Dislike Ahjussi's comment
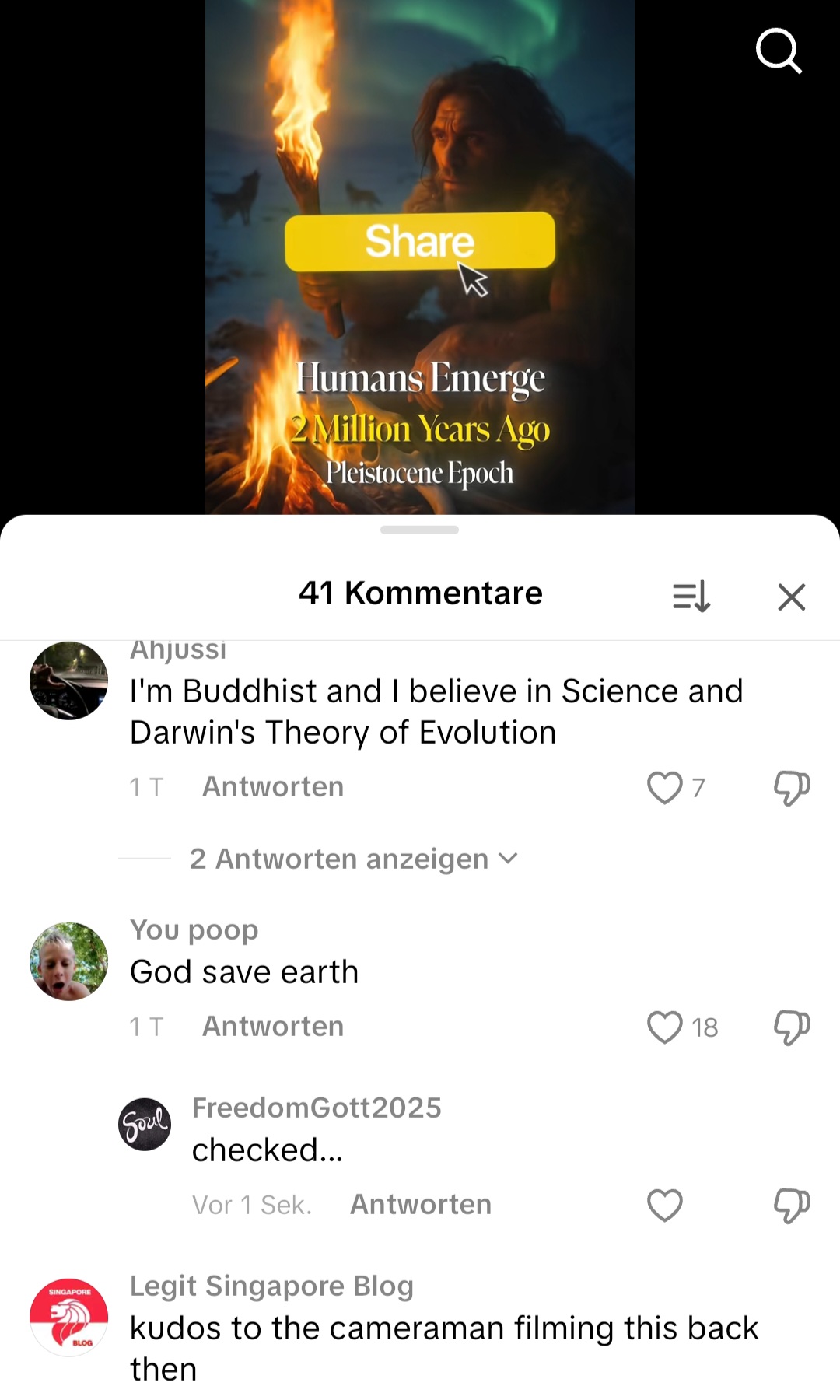 point(791,787)
